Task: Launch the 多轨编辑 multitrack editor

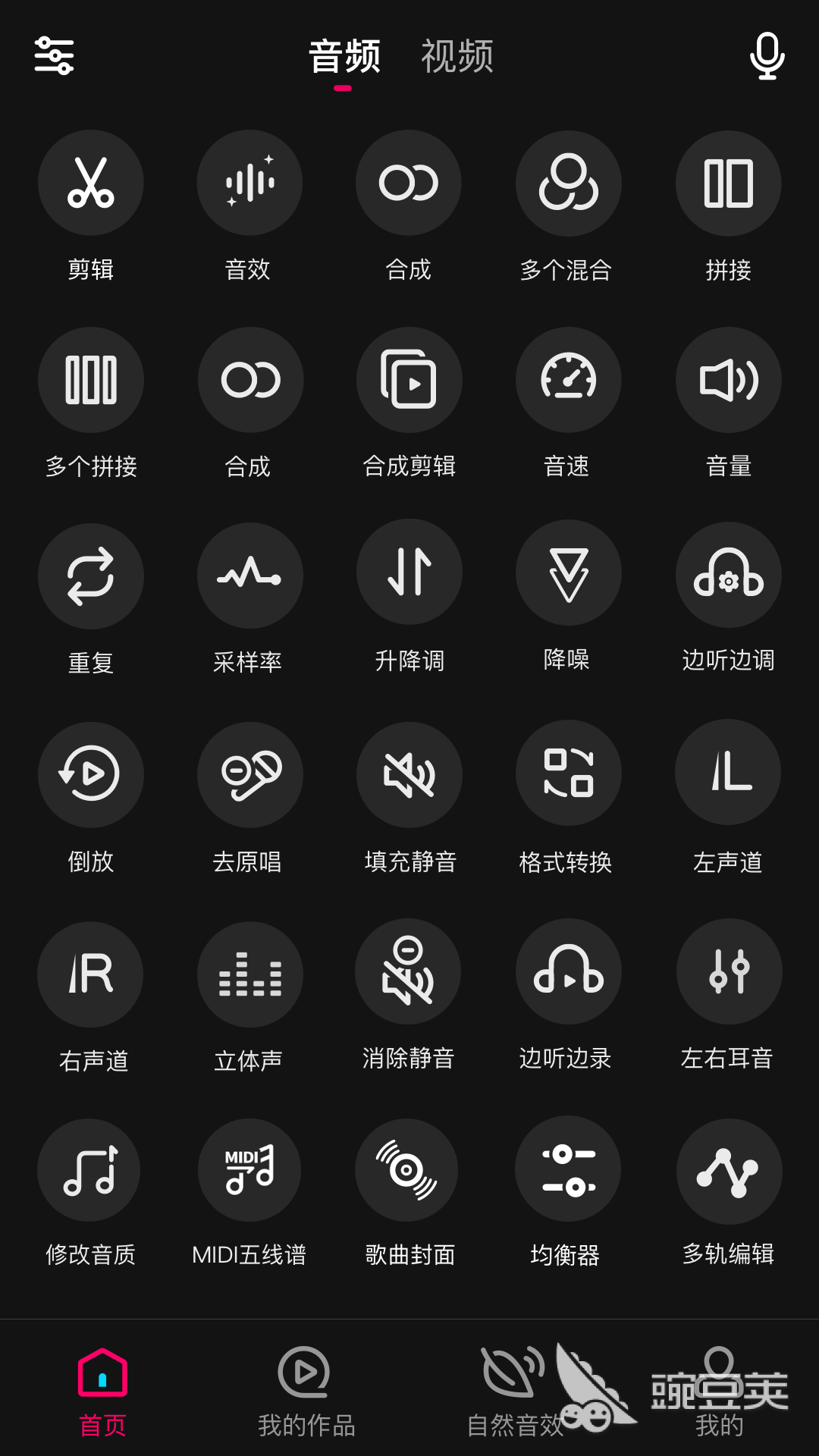Action: click(728, 1170)
